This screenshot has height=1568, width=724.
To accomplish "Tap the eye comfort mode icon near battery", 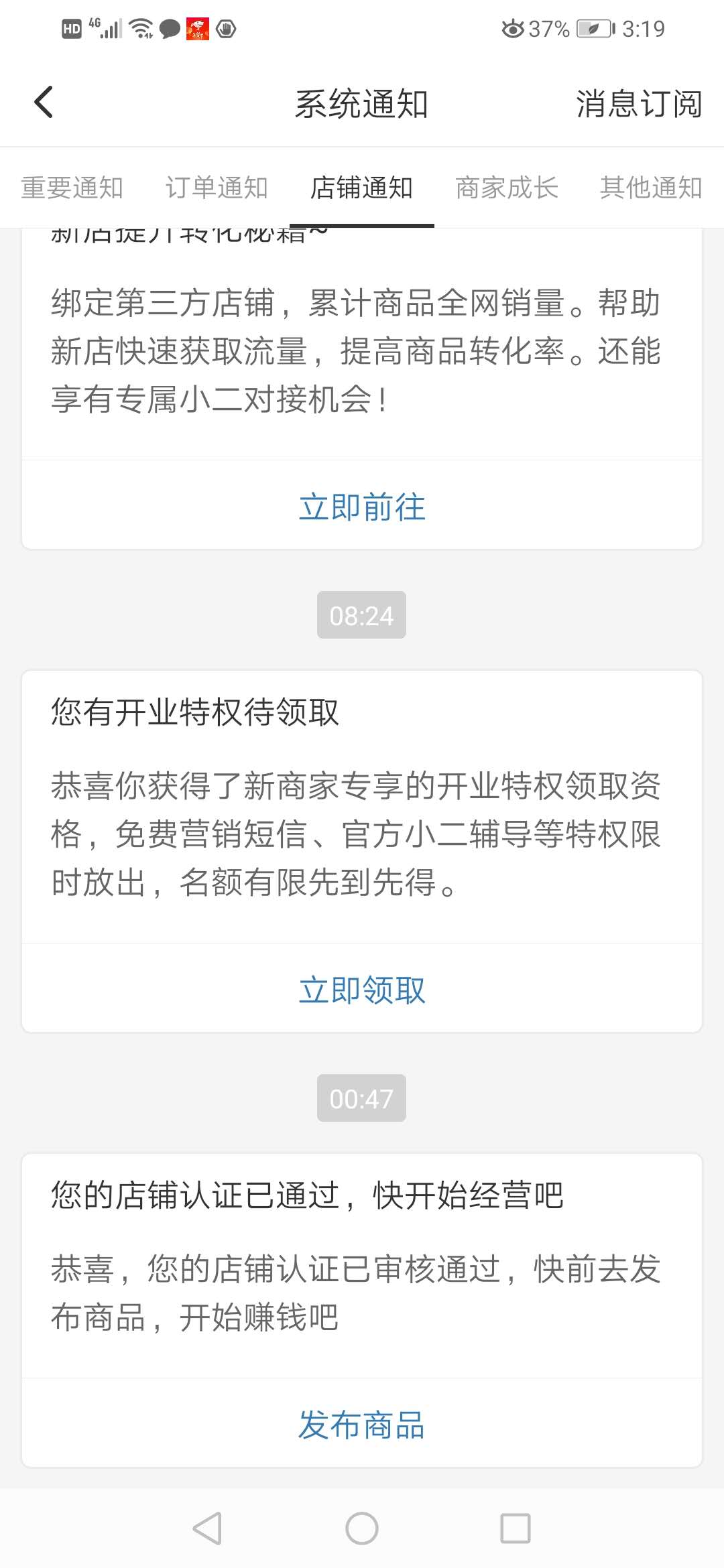I will pyautogui.click(x=513, y=29).
